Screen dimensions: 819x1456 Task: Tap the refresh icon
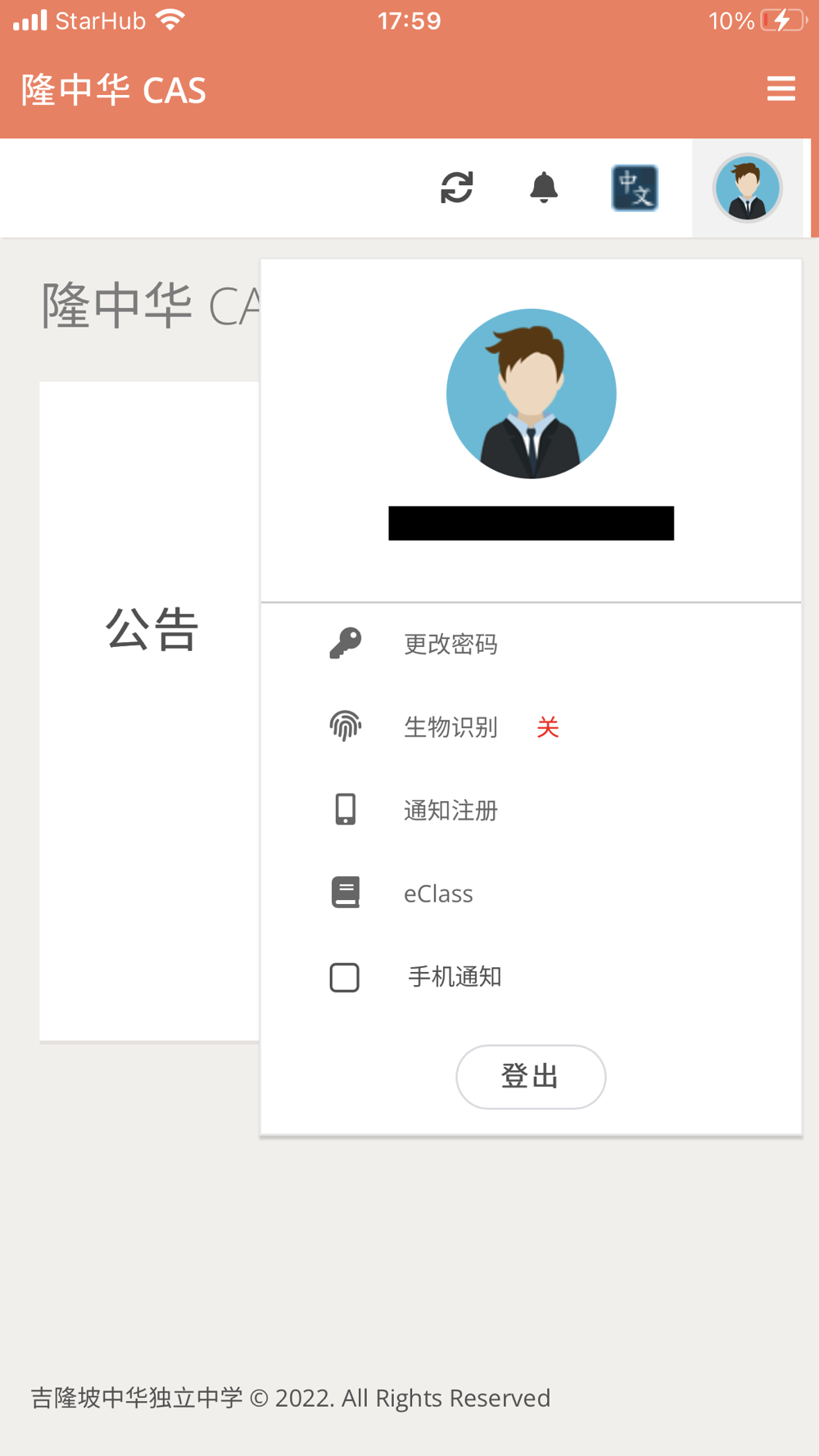click(457, 188)
